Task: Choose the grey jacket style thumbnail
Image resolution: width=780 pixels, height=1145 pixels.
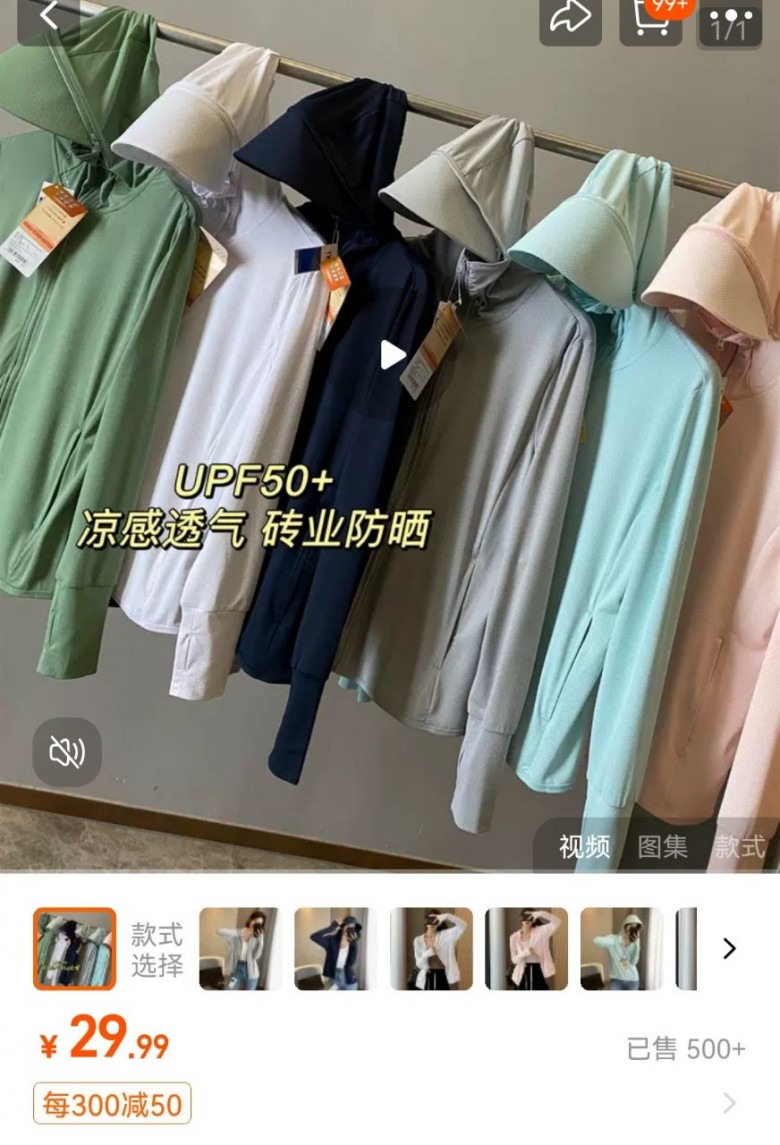Action: (240, 949)
